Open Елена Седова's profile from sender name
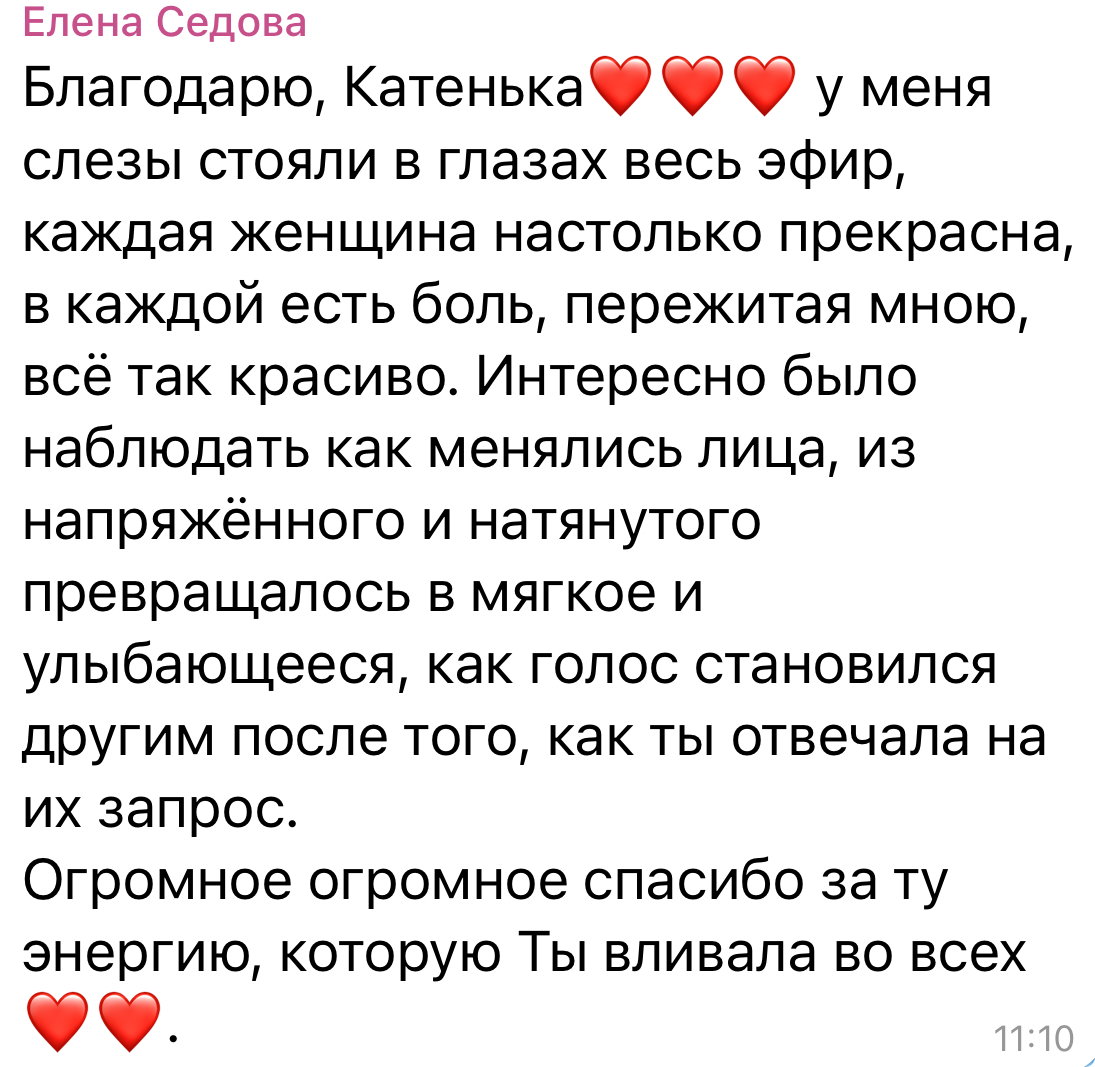Screen dimensions: 1095x1067 coord(164,22)
